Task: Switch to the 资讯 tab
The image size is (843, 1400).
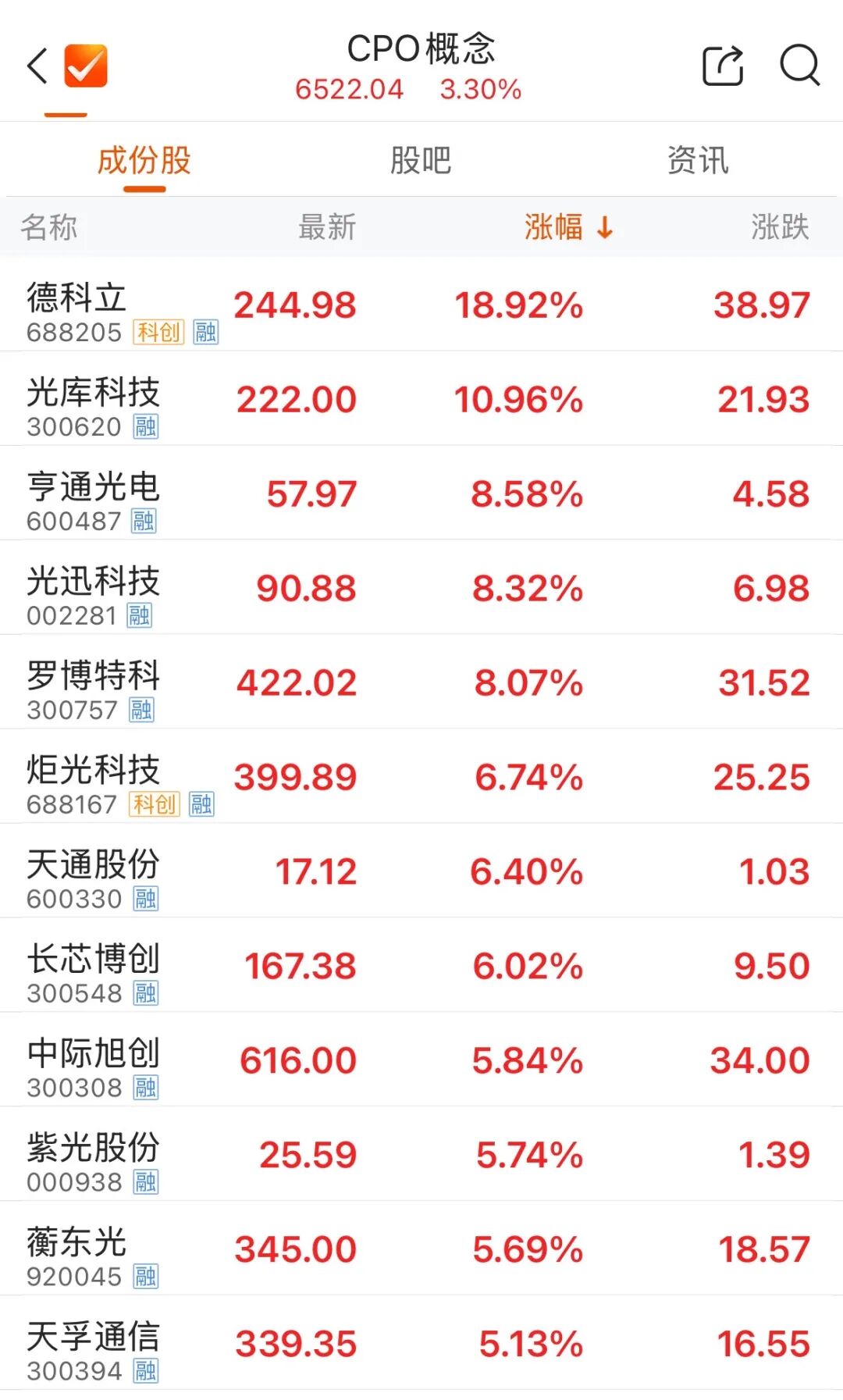Action: point(698,161)
